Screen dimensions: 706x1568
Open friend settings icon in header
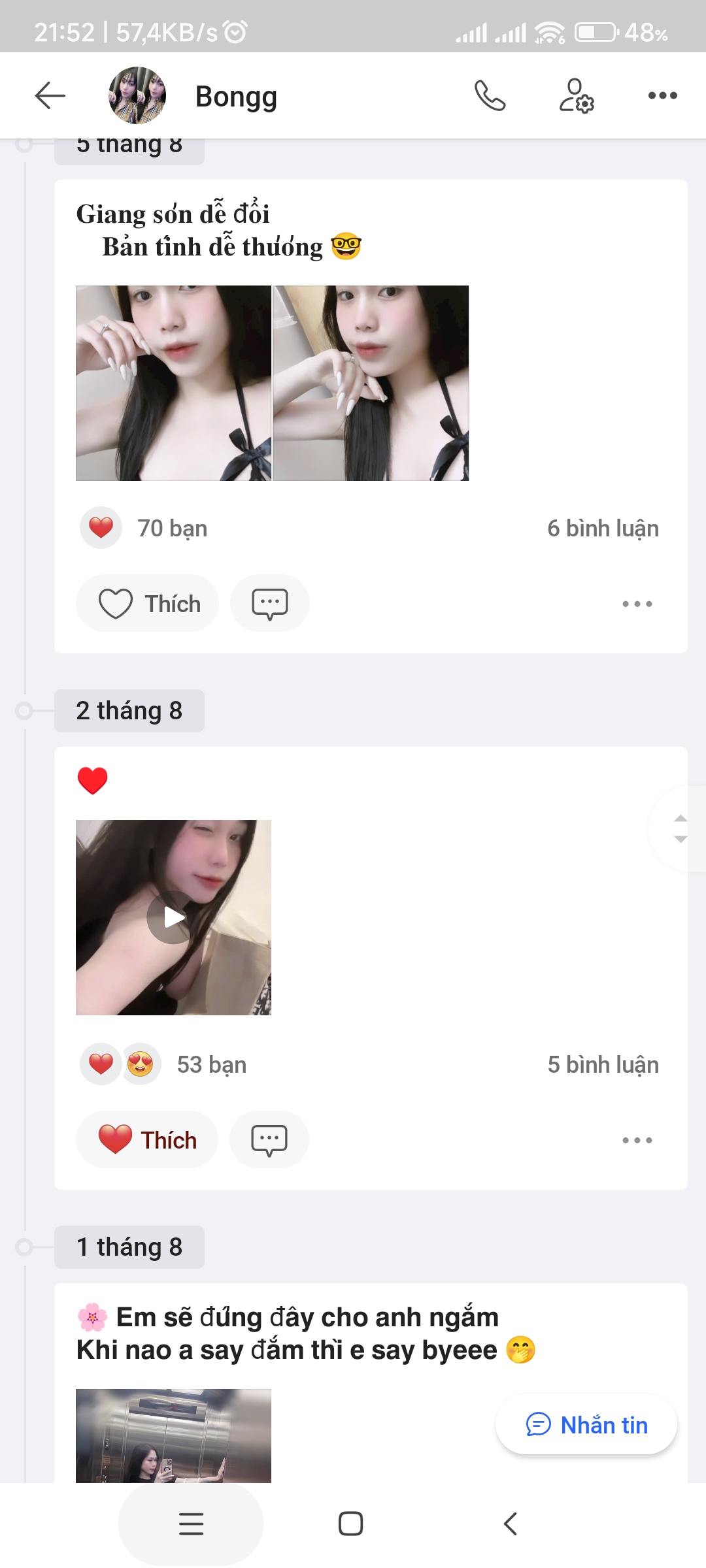point(576,95)
